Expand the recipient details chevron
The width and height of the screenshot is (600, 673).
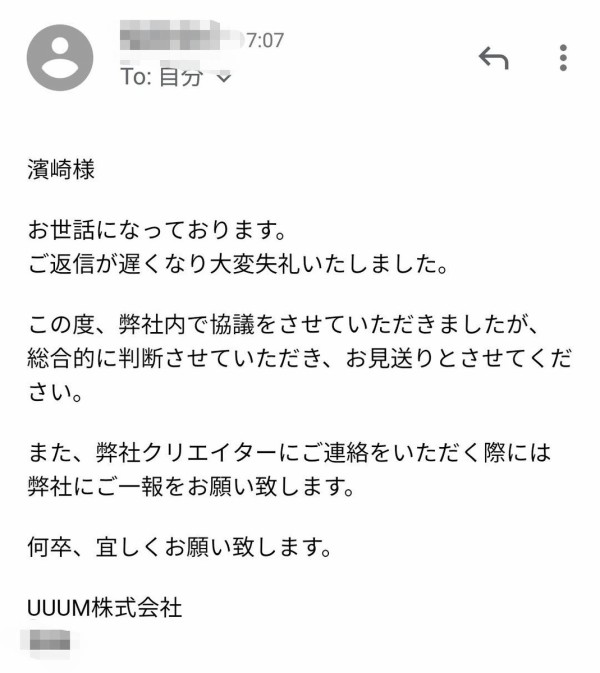coord(223,77)
